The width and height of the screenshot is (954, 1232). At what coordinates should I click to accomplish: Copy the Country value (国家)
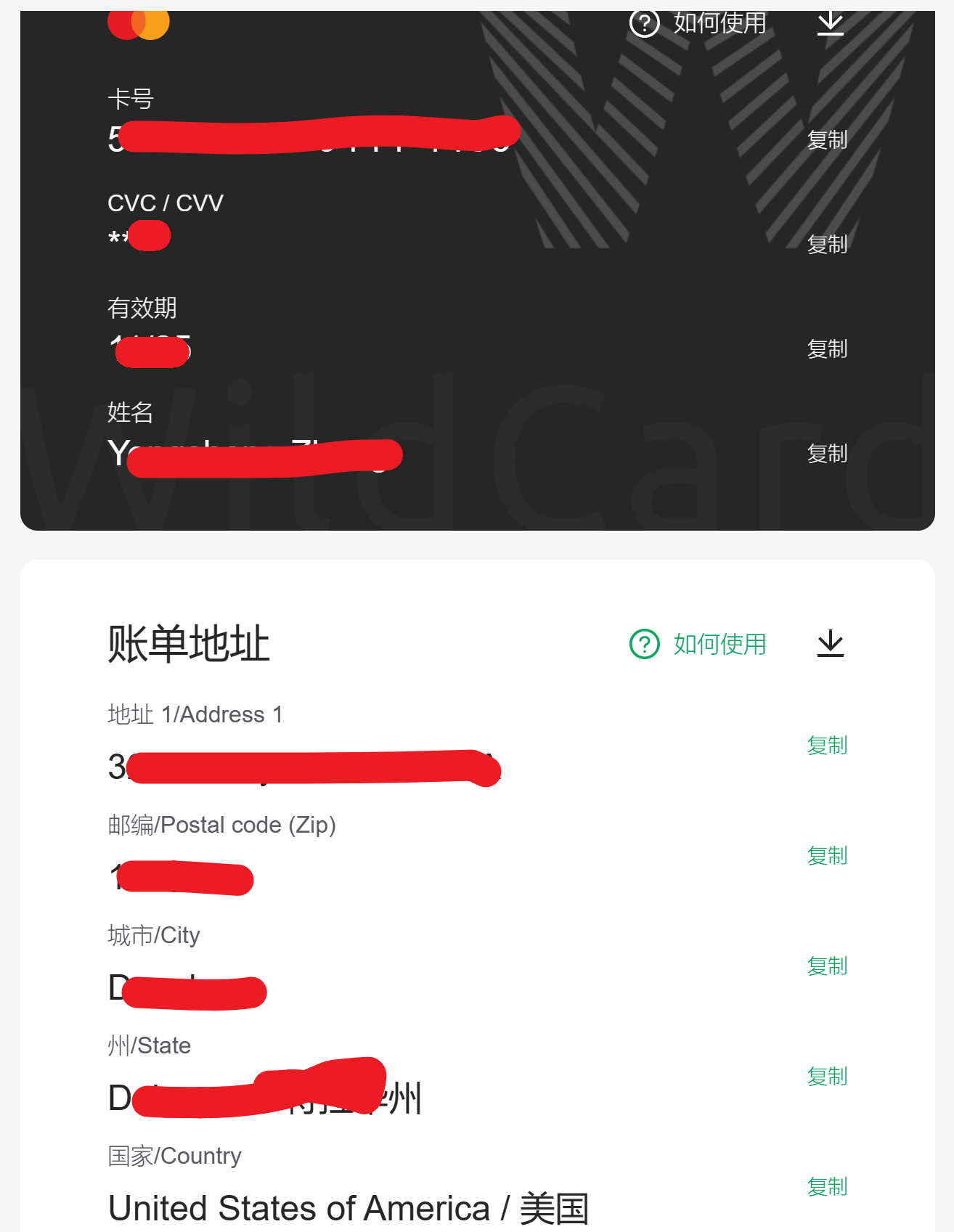[827, 1186]
